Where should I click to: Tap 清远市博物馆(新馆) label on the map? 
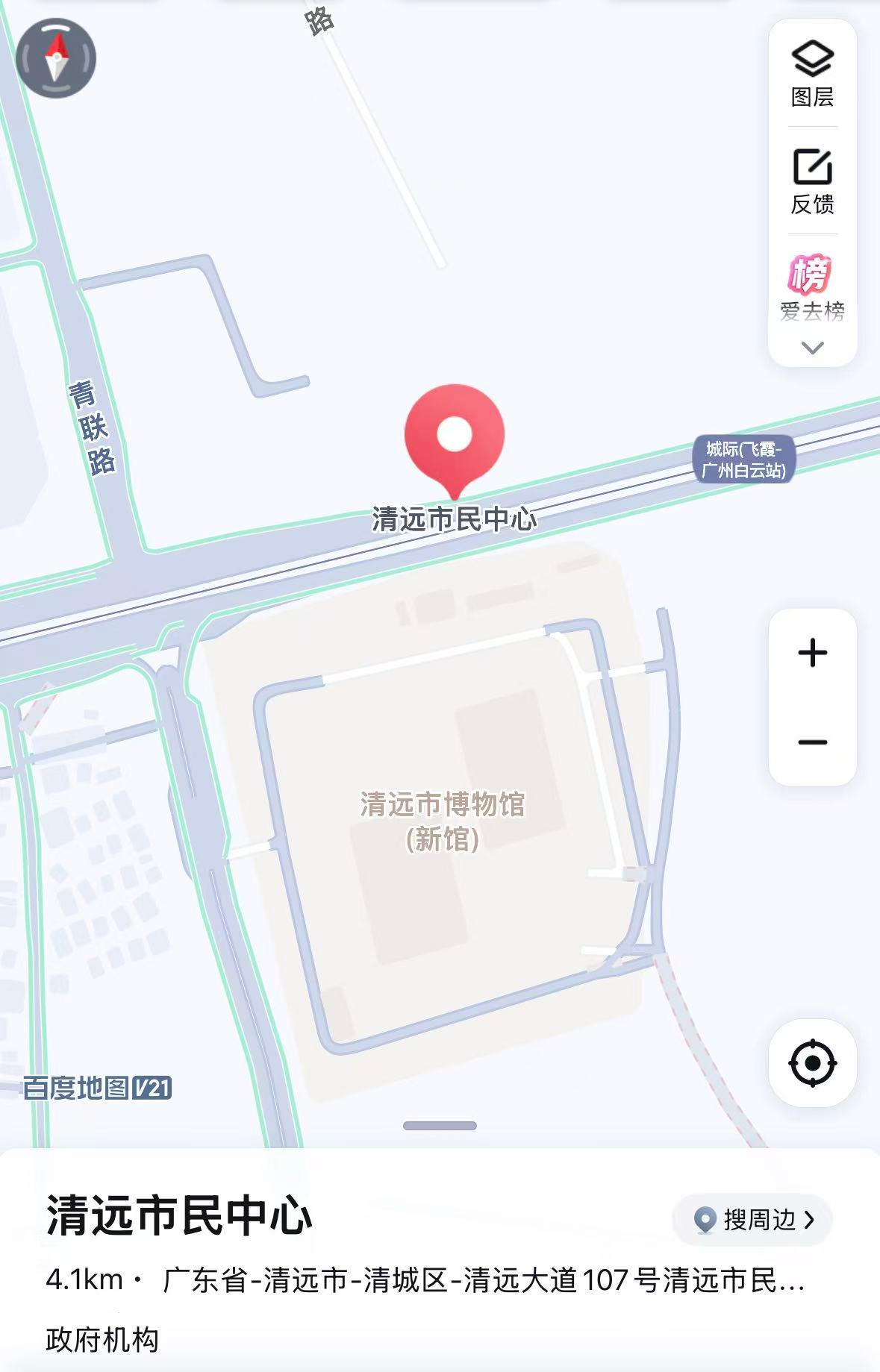pos(443,821)
